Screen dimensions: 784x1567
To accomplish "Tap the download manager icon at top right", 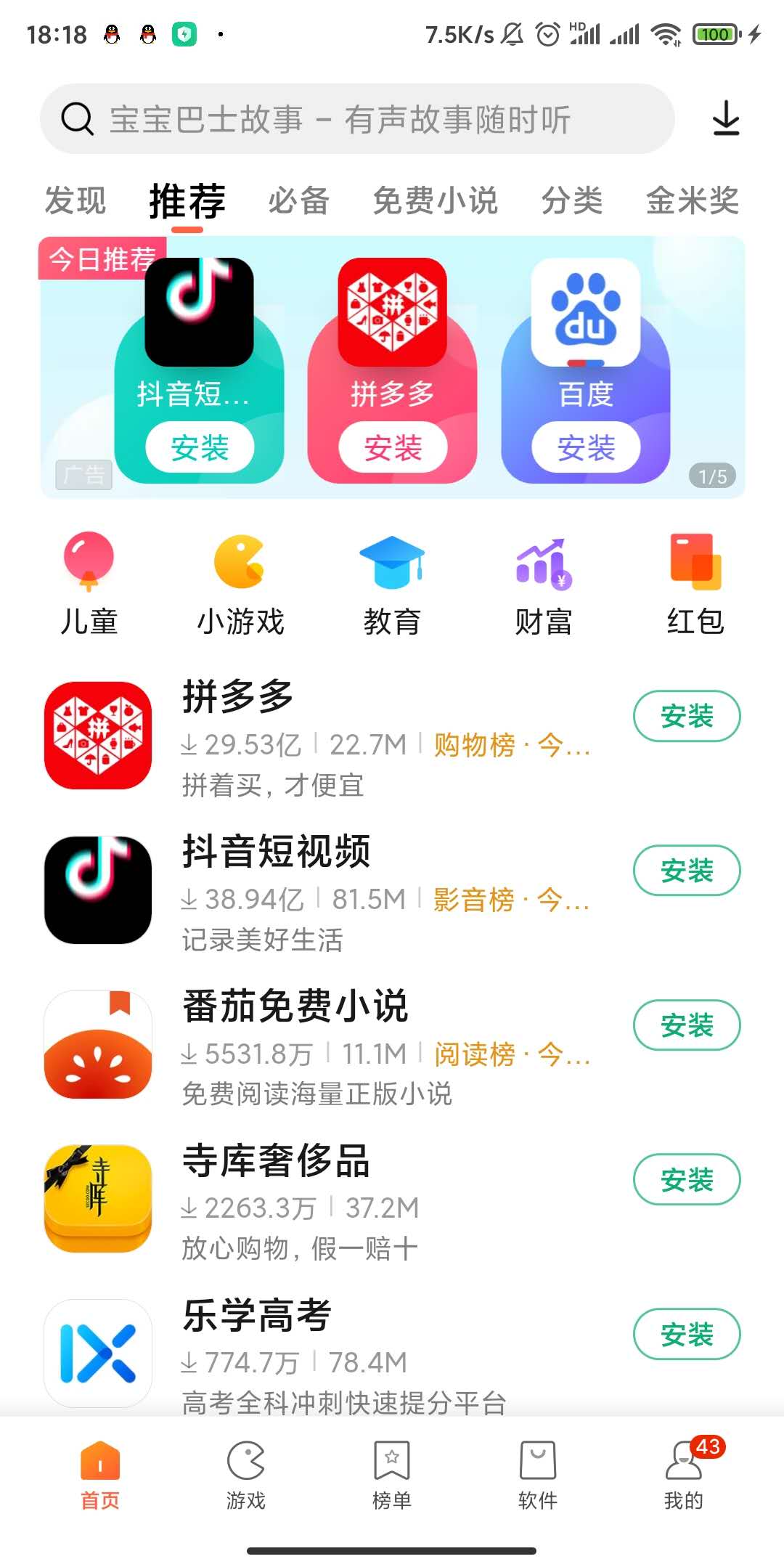I will click(726, 121).
